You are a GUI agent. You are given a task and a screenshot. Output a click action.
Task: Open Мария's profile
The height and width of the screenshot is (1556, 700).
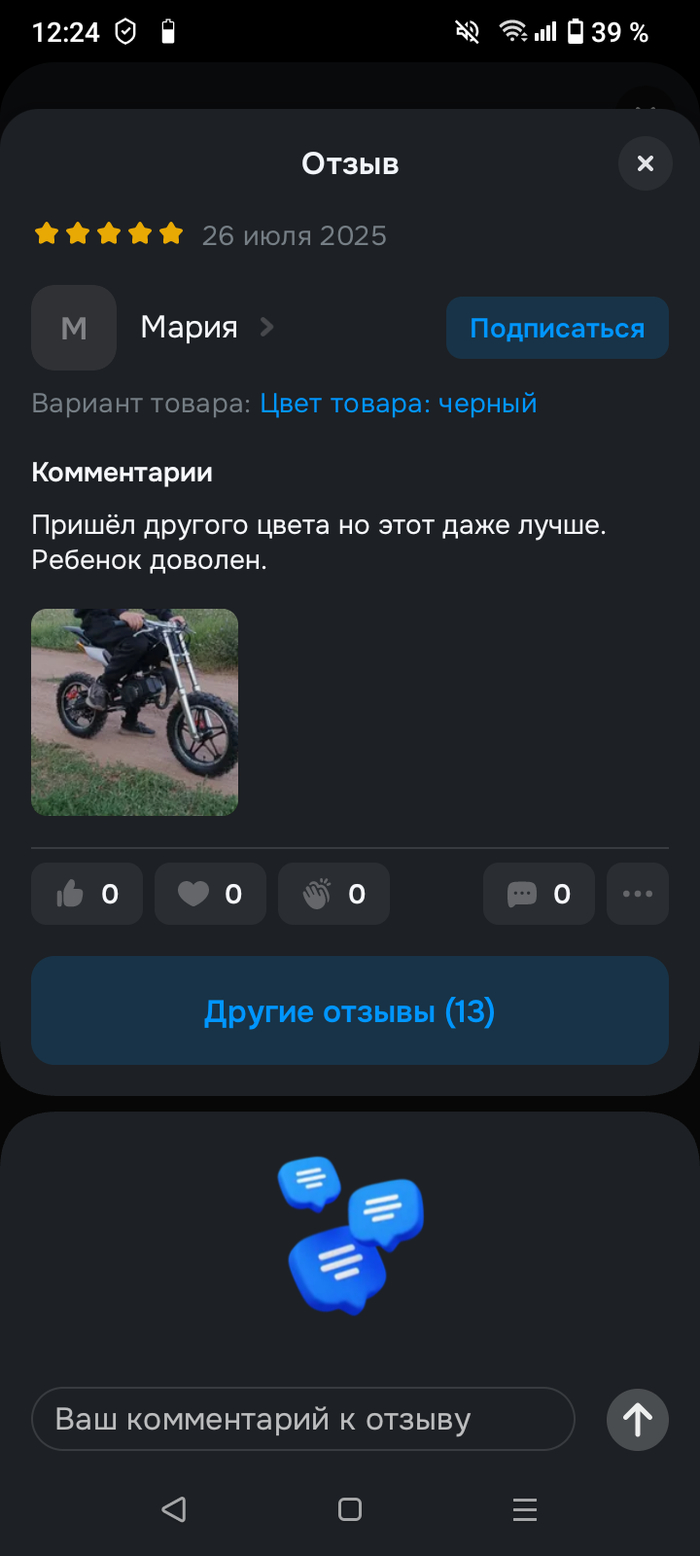click(189, 327)
